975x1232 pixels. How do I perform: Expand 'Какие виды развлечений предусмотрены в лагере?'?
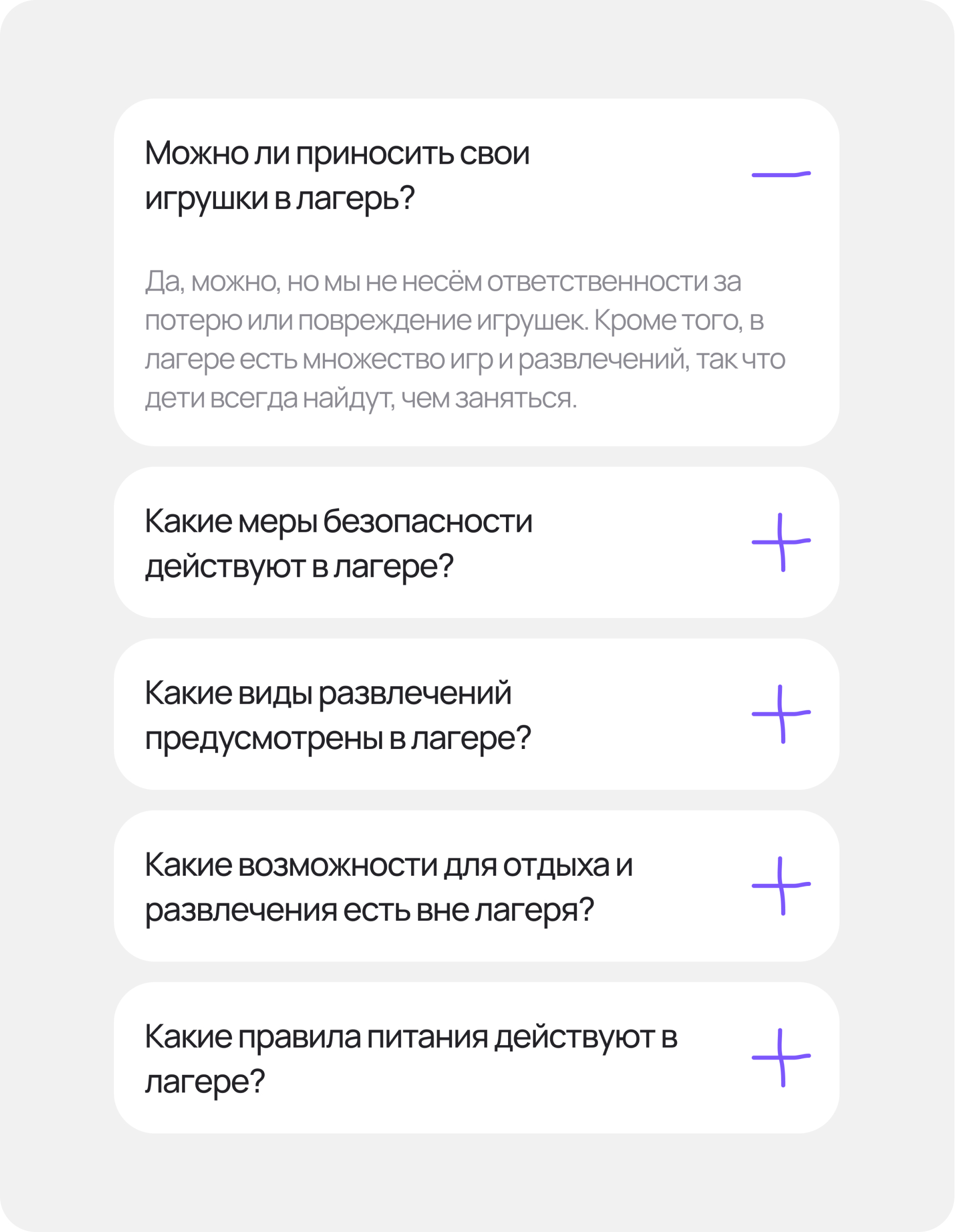coord(781,714)
